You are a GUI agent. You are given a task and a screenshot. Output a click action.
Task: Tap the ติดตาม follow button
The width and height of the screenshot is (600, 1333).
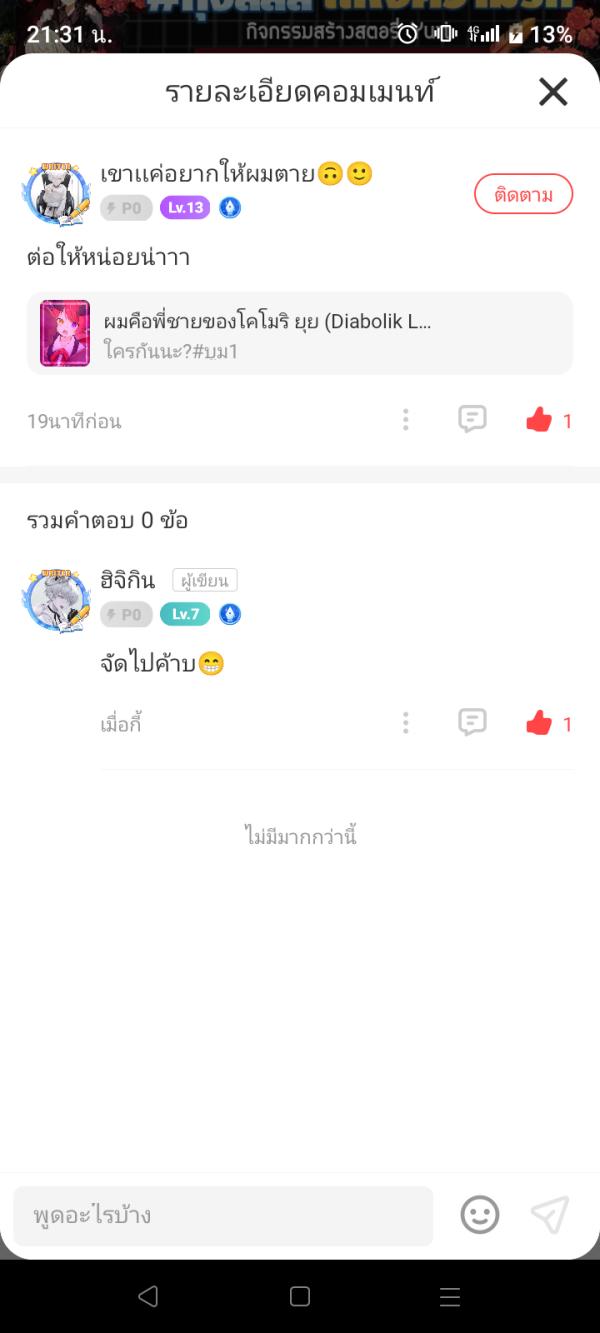(523, 194)
